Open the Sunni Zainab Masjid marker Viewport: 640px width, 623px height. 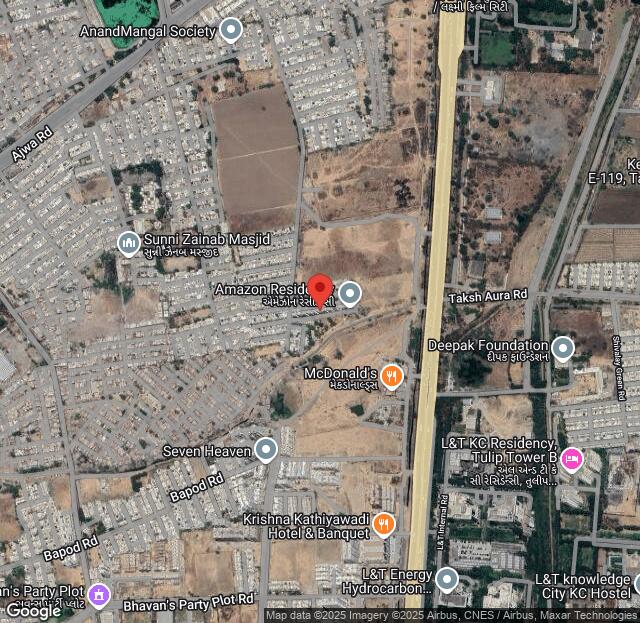tap(128, 243)
